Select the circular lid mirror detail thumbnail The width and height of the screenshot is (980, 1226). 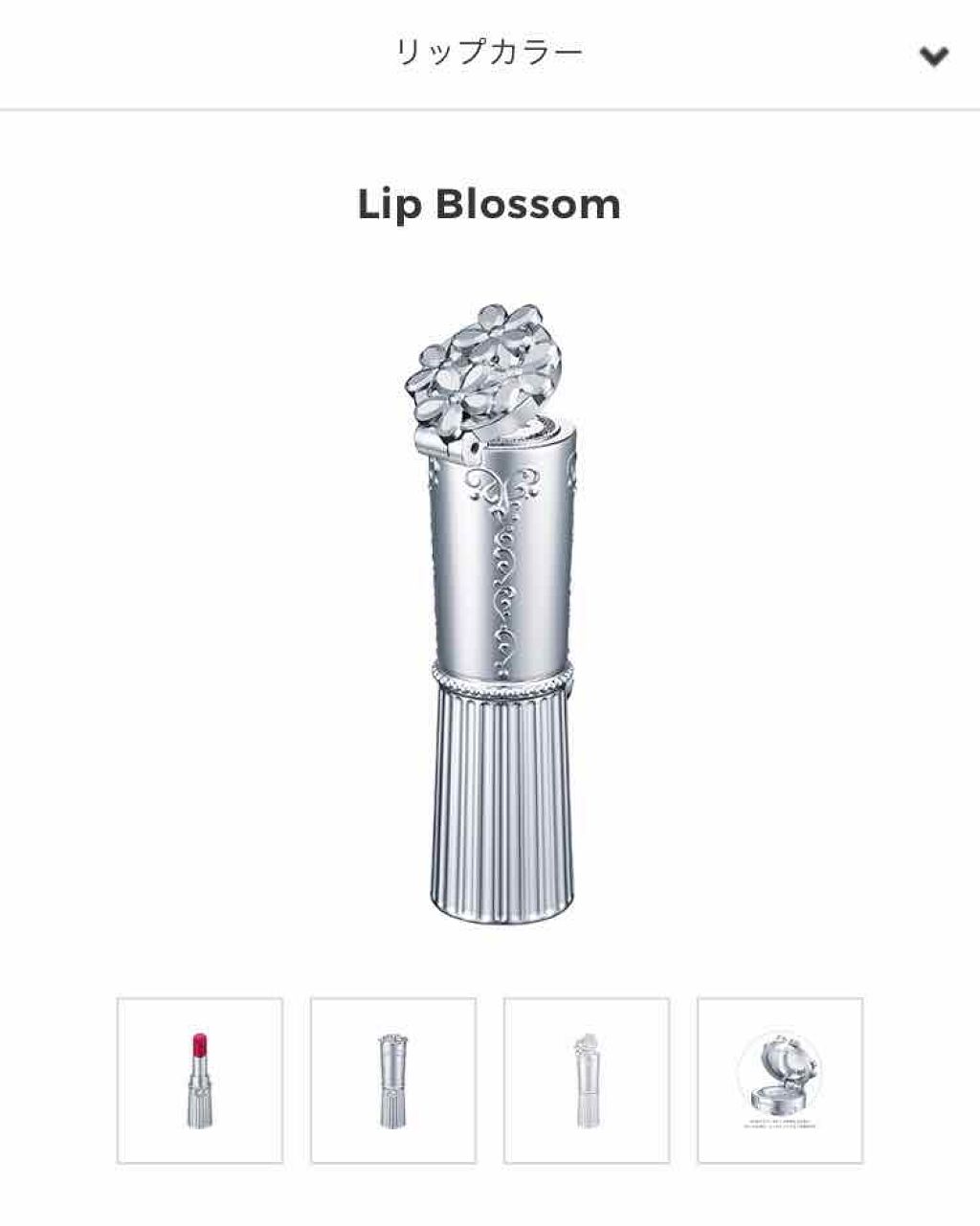coord(780,1081)
